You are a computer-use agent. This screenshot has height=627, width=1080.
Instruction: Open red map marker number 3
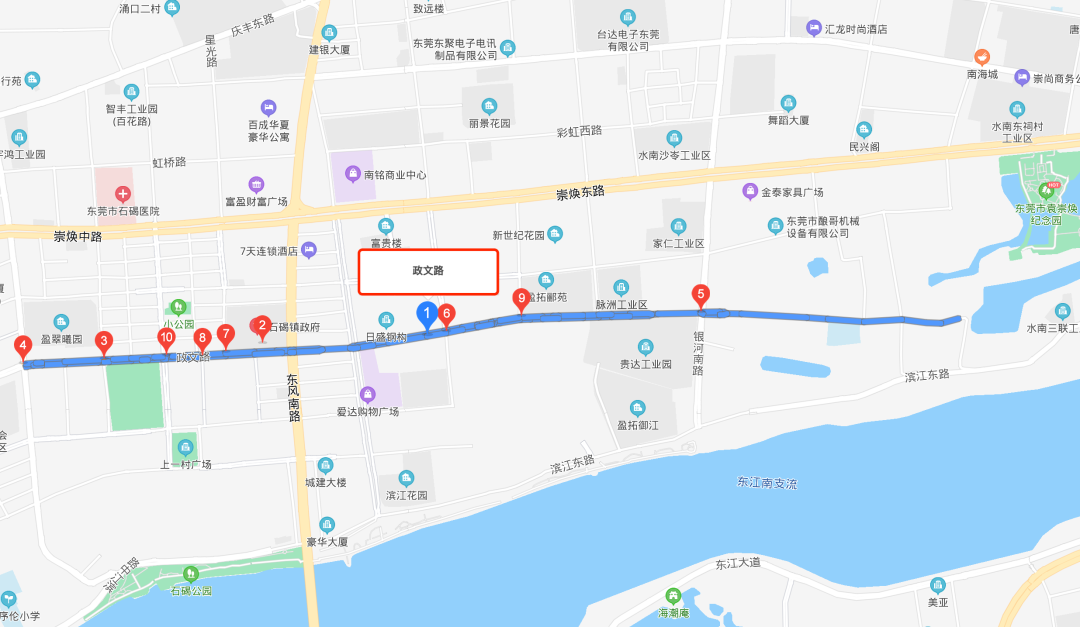click(103, 341)
